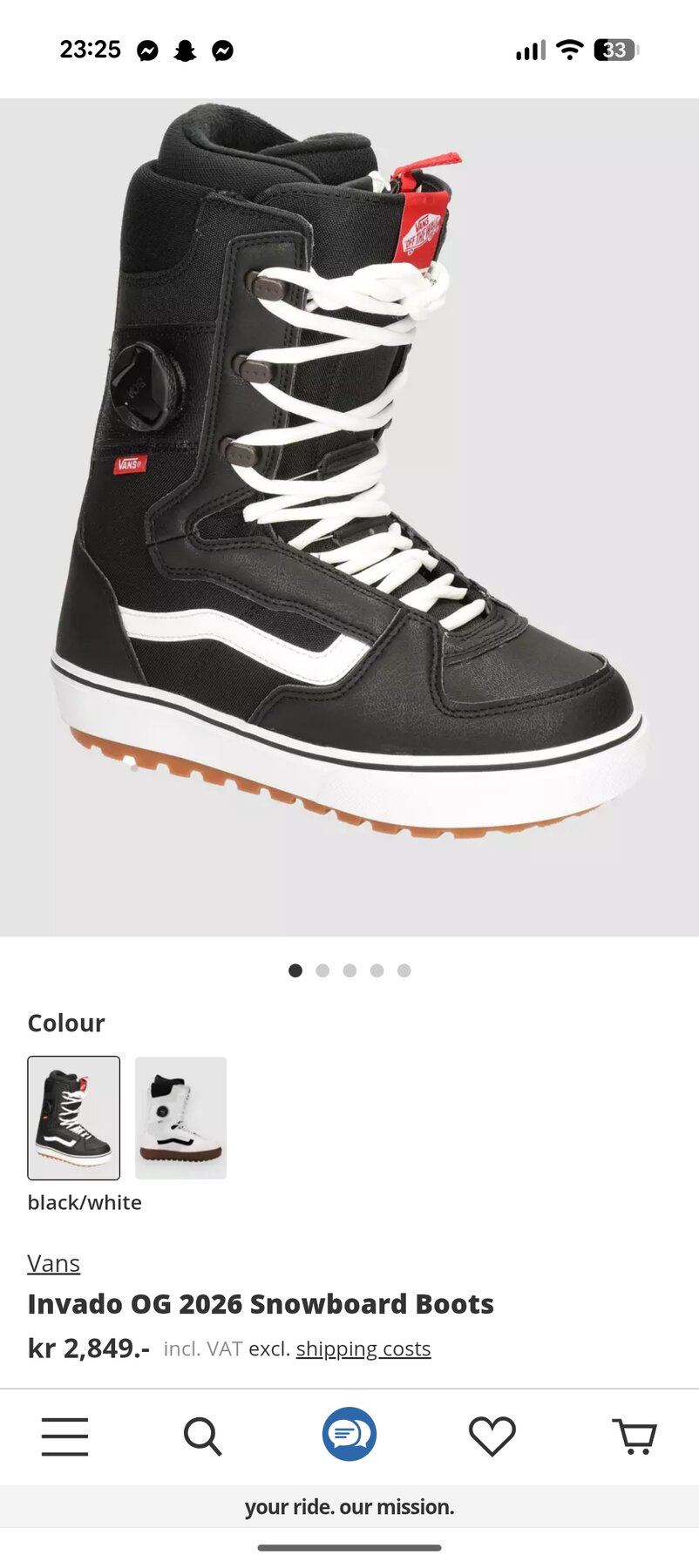
Task: Jump to the third image dot
Action: pos(349,970)
